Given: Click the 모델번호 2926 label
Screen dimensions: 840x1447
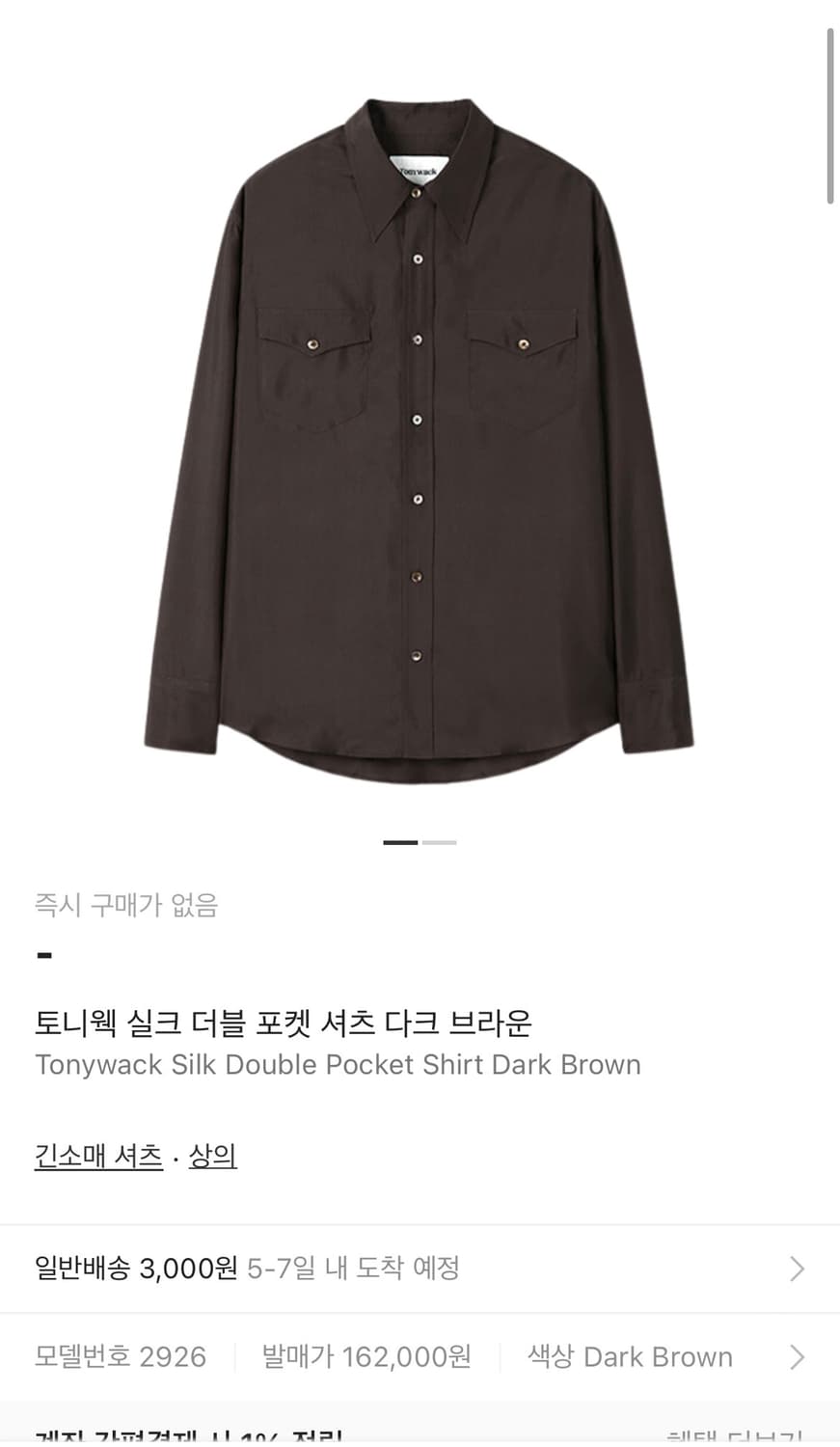Looking at the screenshot, I should click(x=120, y=1357).
